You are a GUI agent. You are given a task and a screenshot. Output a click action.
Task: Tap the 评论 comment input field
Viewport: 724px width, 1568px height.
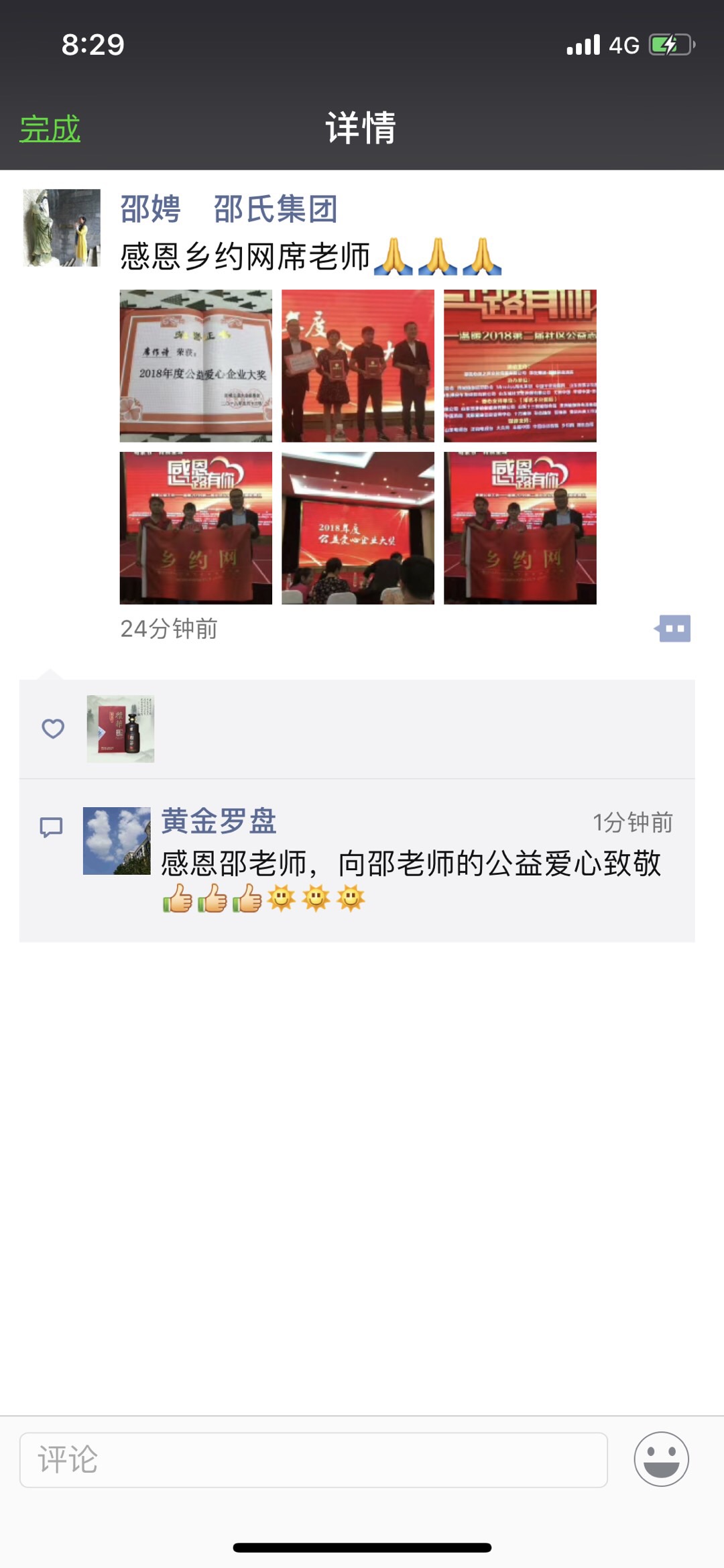click(x=313, y=1459)
